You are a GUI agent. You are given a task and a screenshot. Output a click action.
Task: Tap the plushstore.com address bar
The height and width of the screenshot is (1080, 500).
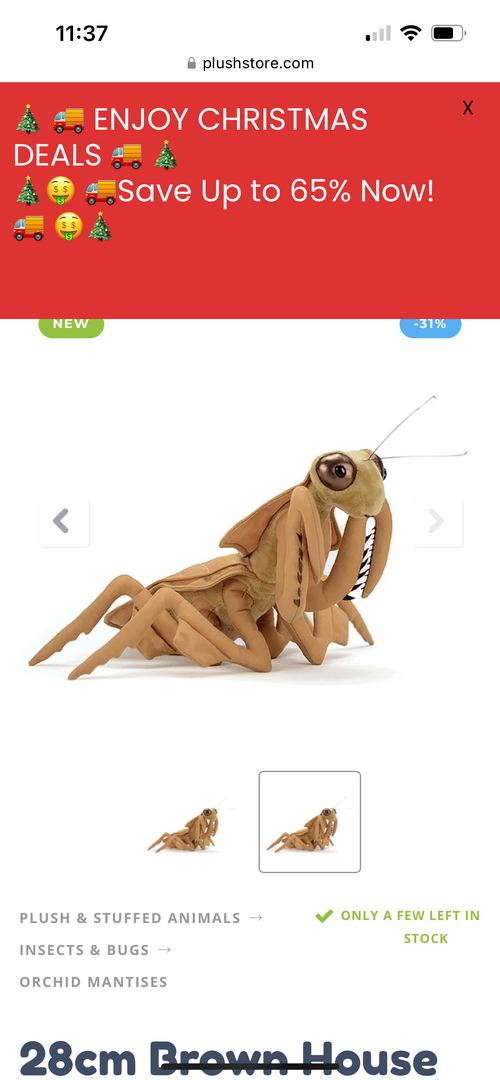250,63
